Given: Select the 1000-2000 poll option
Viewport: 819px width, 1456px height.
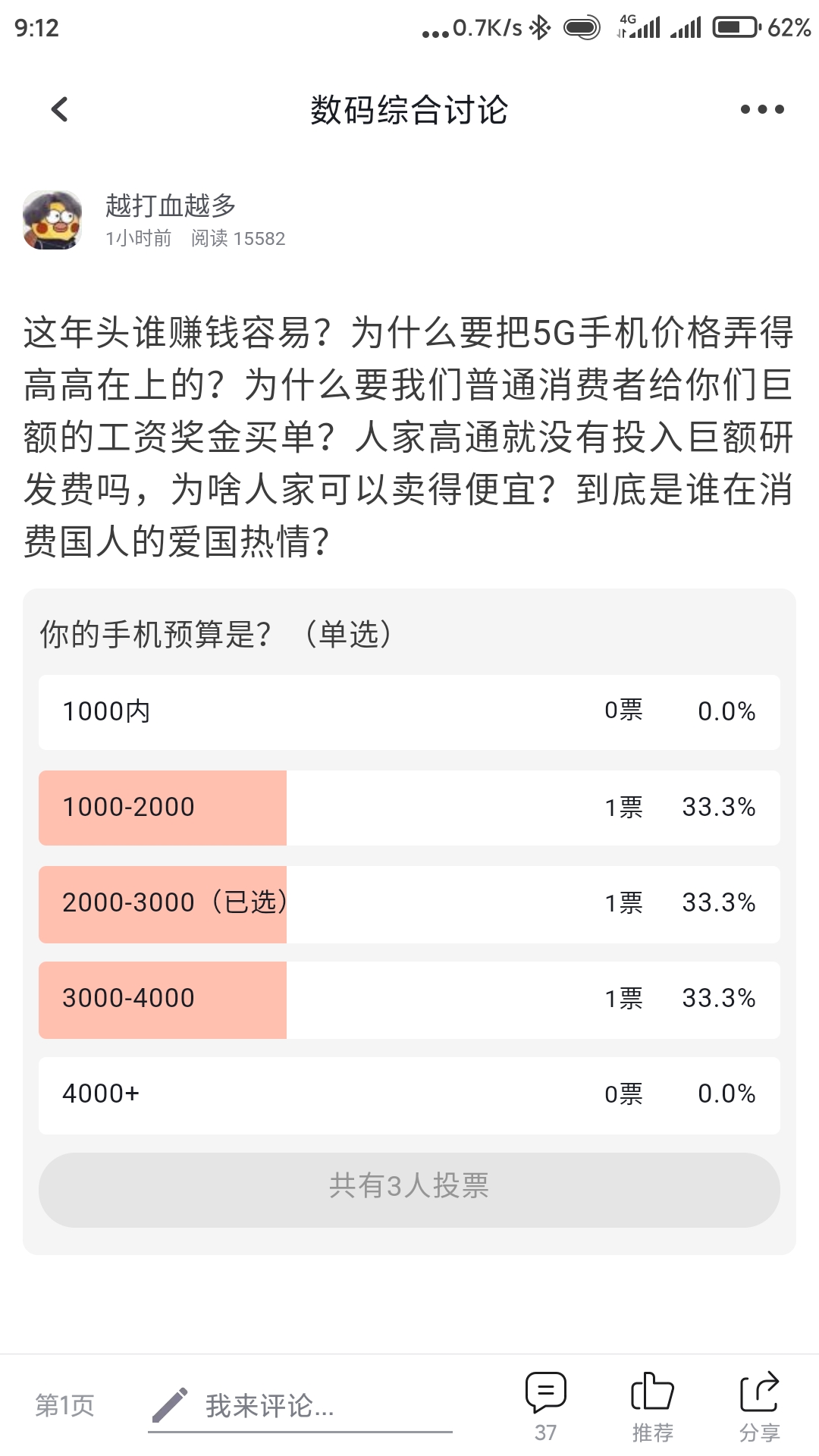Looking at the screenshot, I should [x=409, y=808].
